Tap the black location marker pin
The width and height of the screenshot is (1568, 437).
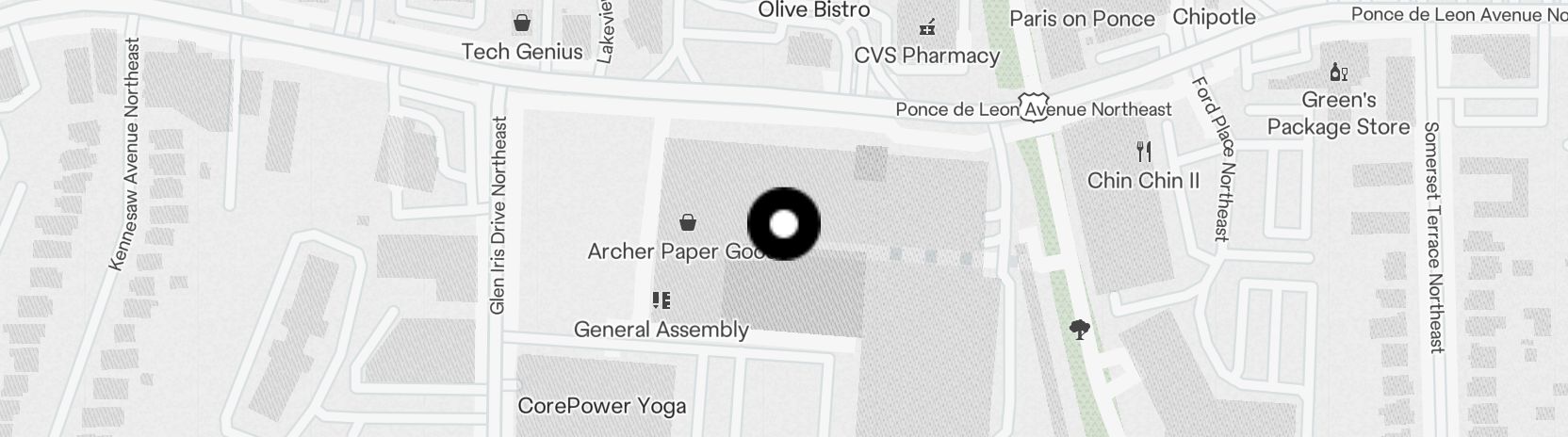[784, 224]
